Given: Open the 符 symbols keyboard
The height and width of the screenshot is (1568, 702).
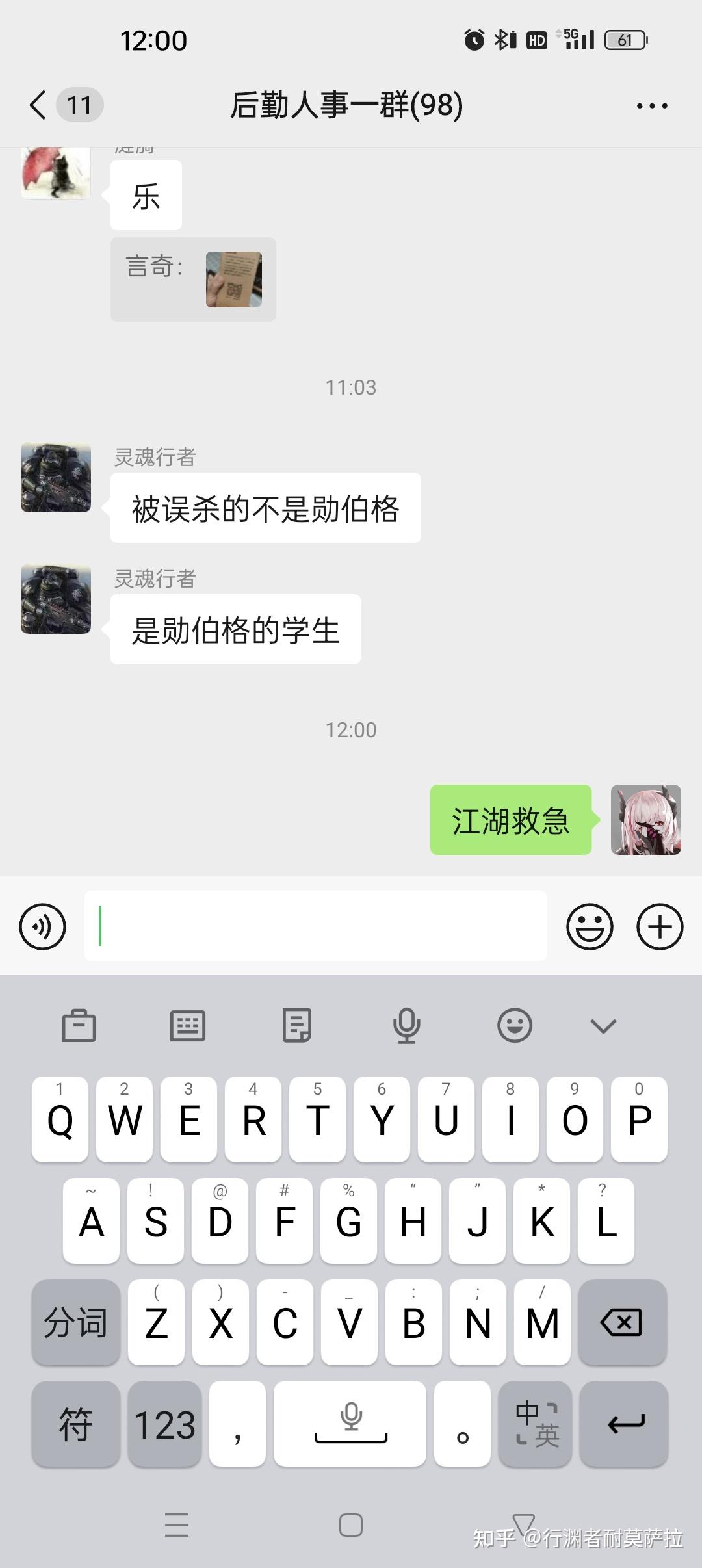Looking at the screenshot, I should pyautogui.click(x=76, y=1424).
